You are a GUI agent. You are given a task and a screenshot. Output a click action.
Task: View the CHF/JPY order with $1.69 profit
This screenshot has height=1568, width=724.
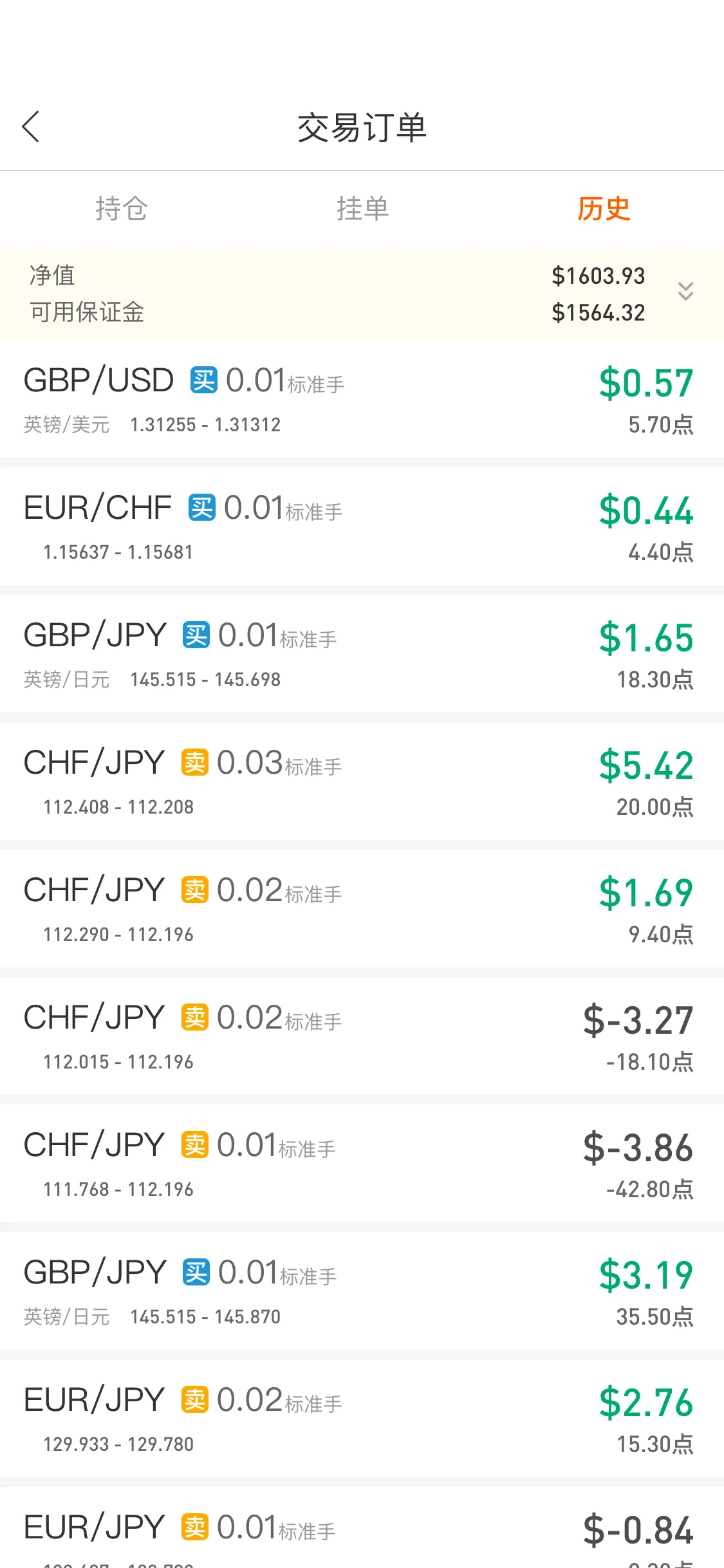(x=362, y=909)
